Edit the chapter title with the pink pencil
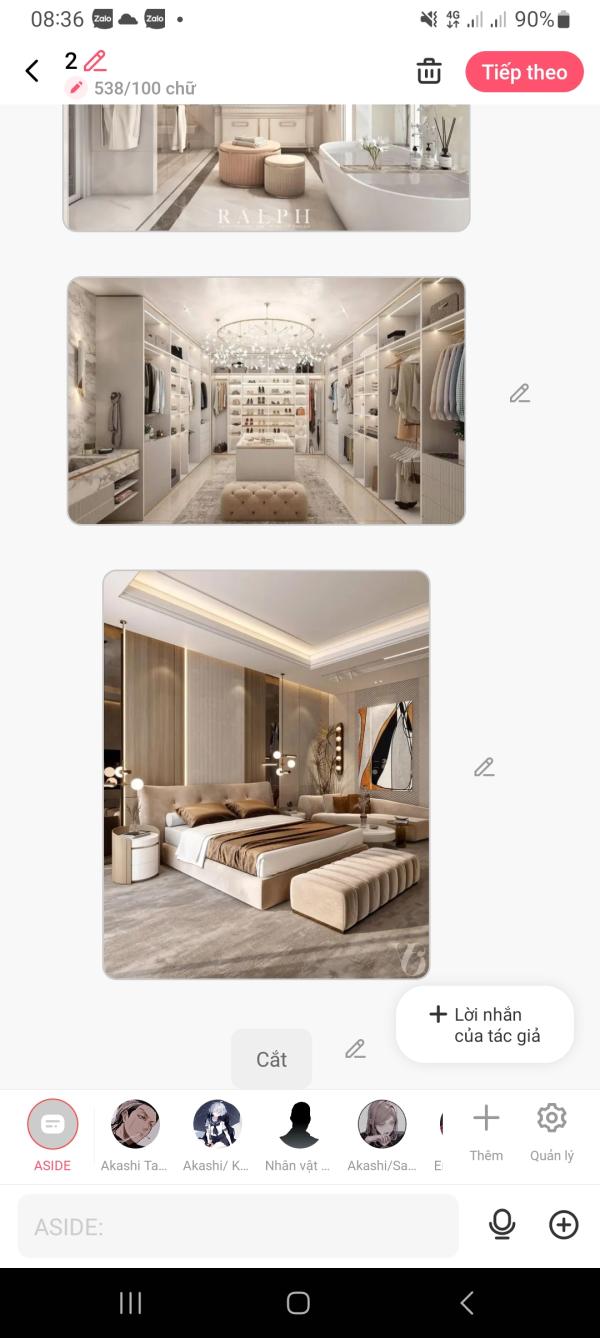The width and height of the screenshot is (600, 1338). (x=95, y=61)
